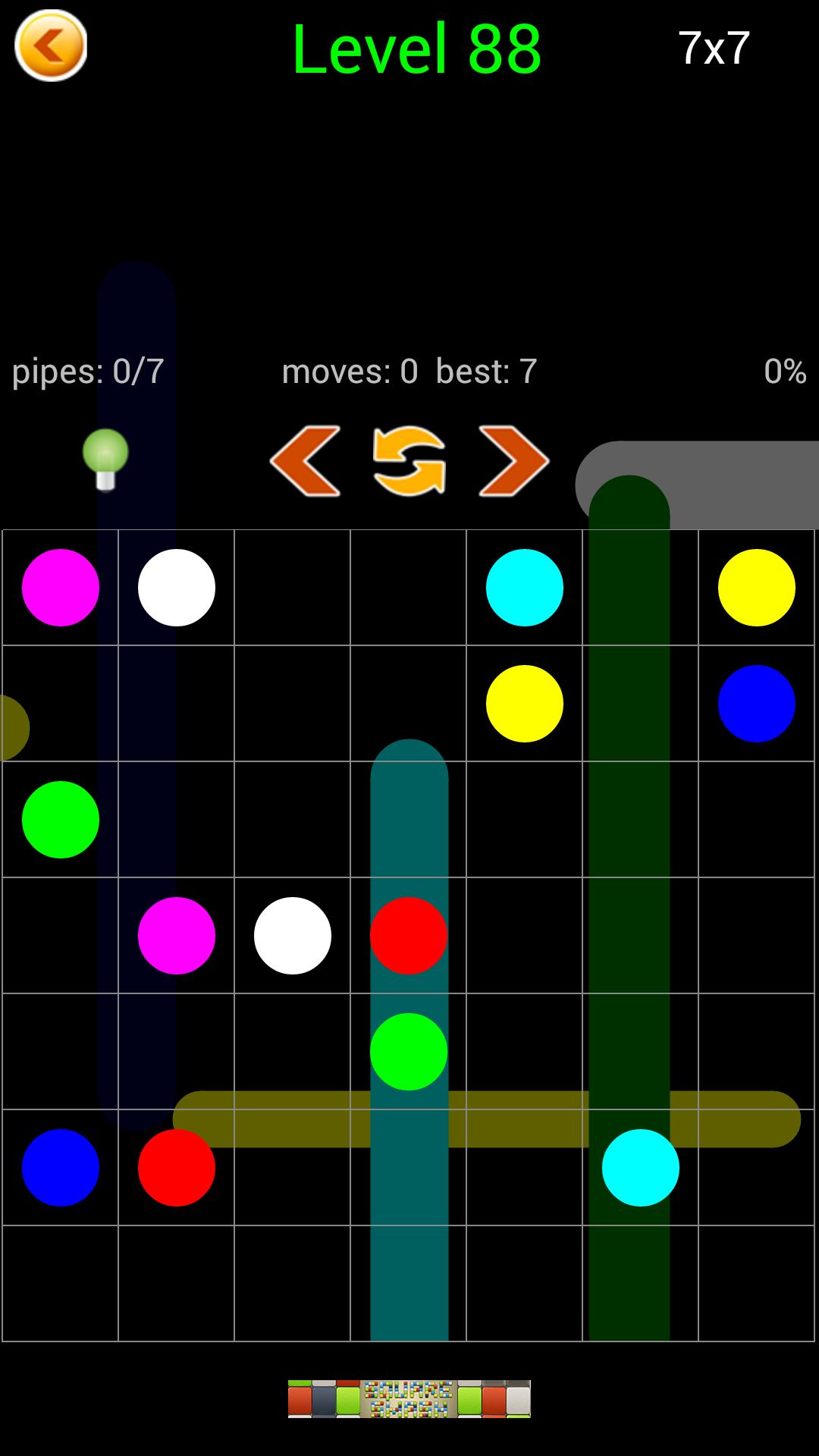This screenshot has width=819, height=1456.
Task: Get a hint with the lightbulb
Action: click(x=105, y=460)
